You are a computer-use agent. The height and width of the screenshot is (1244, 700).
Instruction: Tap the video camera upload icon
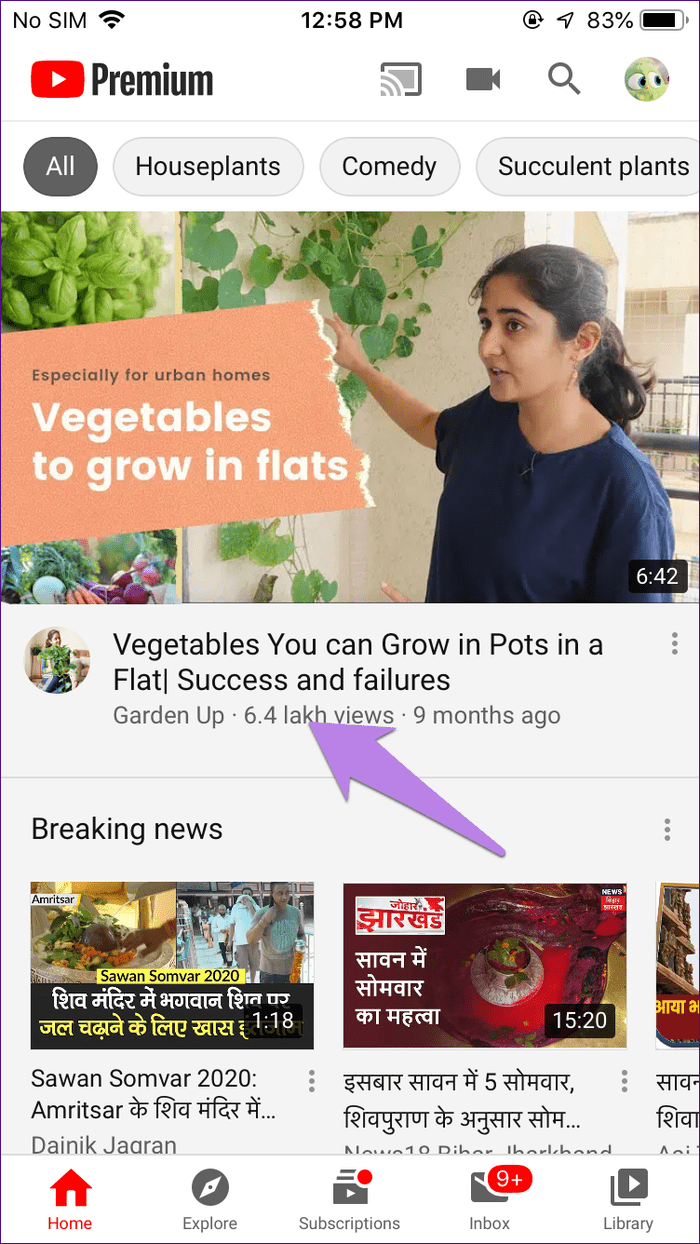483,79
